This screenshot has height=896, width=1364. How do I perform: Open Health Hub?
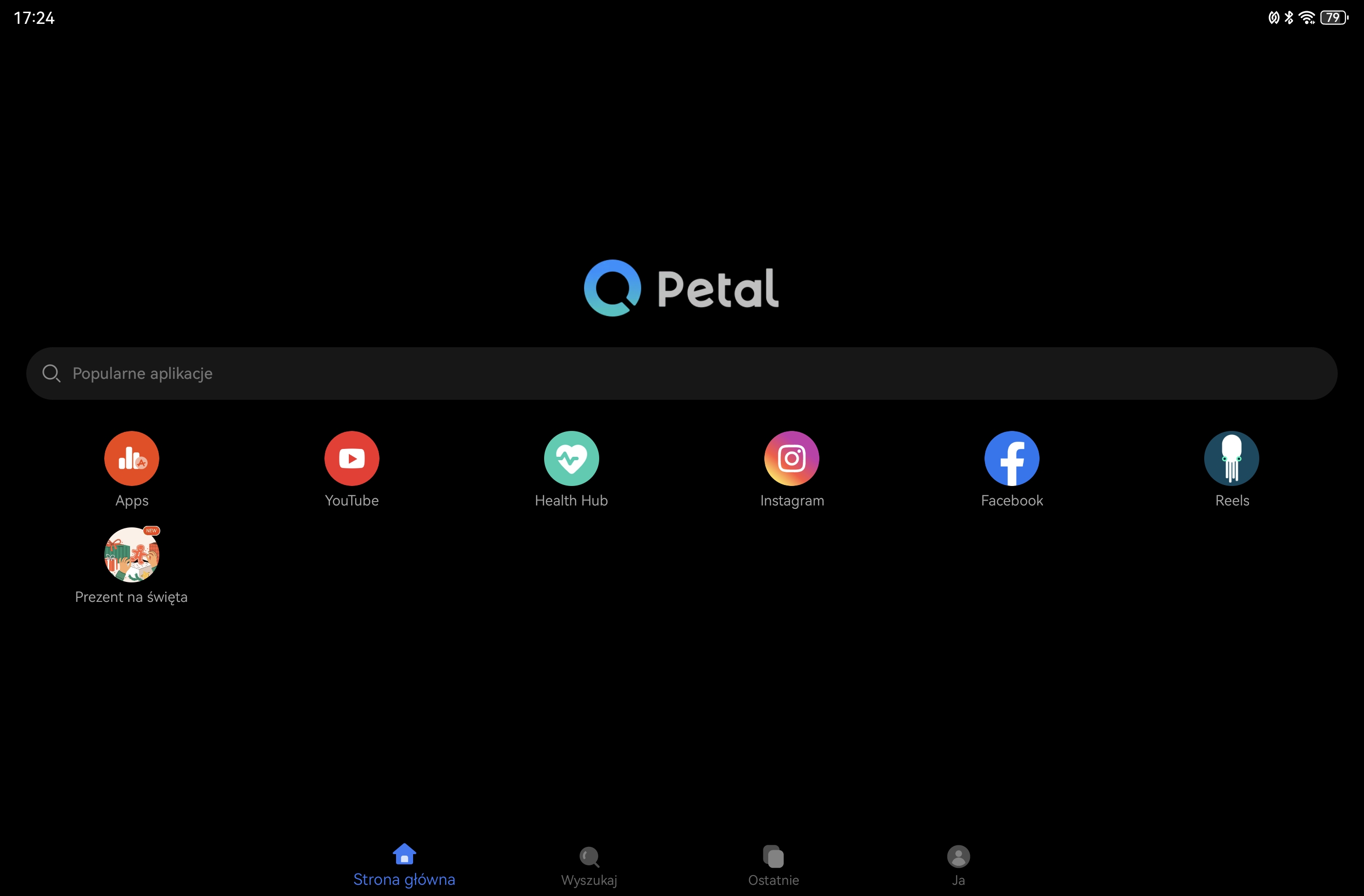point(571,459)
